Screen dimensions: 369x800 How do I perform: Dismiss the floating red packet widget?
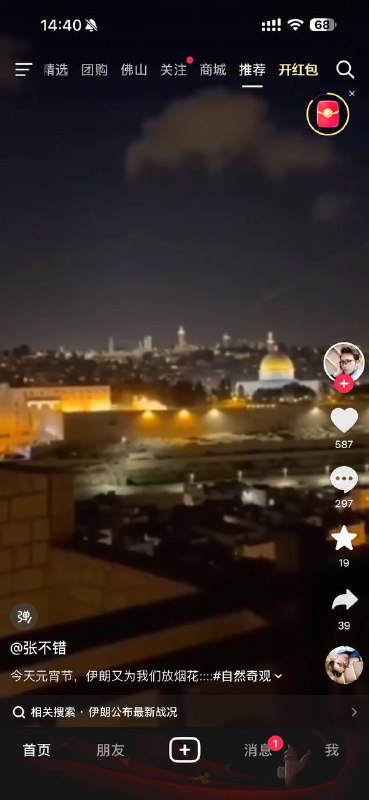tap(352, 93)
